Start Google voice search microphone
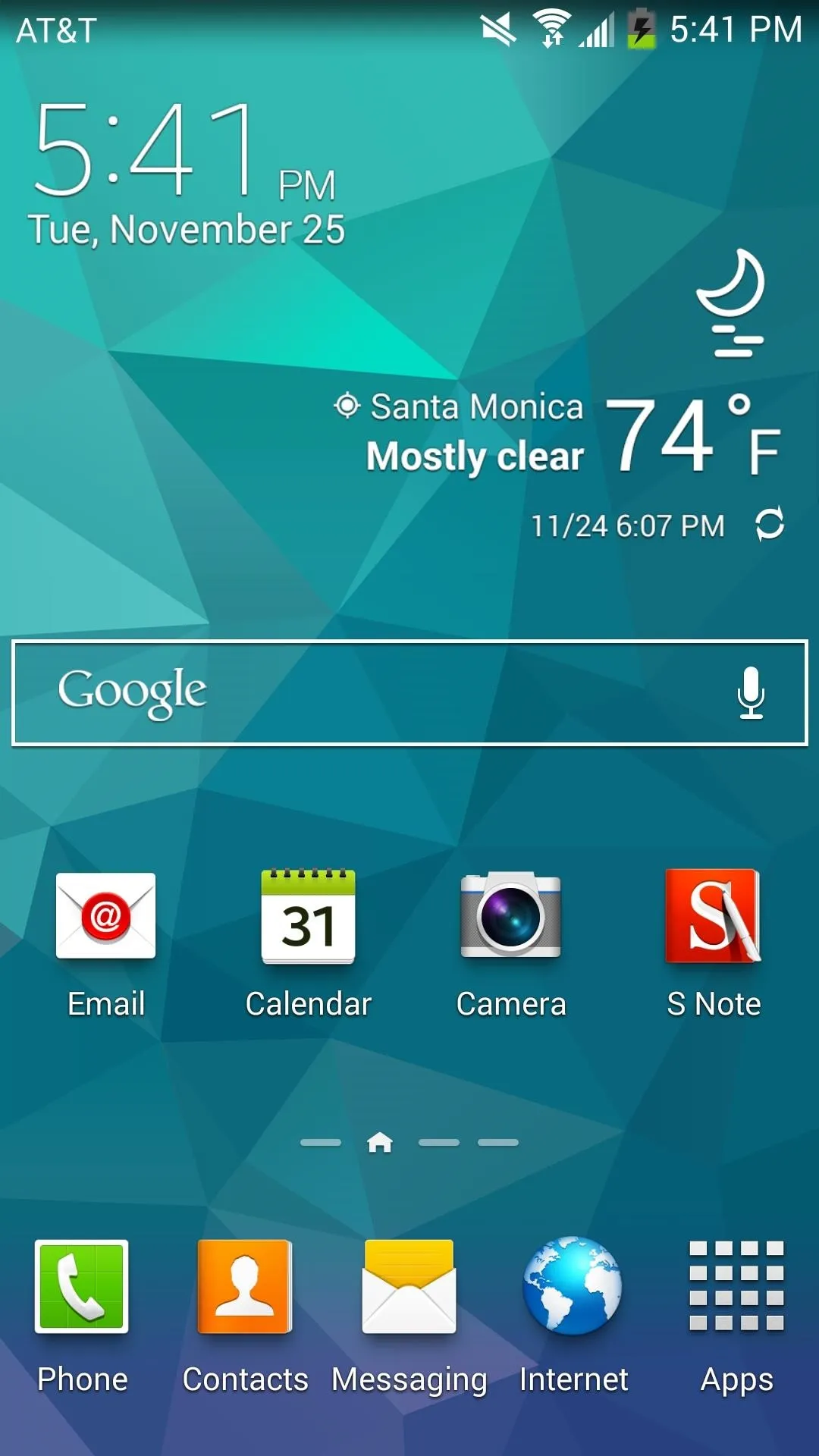 [x=751, y=692]
